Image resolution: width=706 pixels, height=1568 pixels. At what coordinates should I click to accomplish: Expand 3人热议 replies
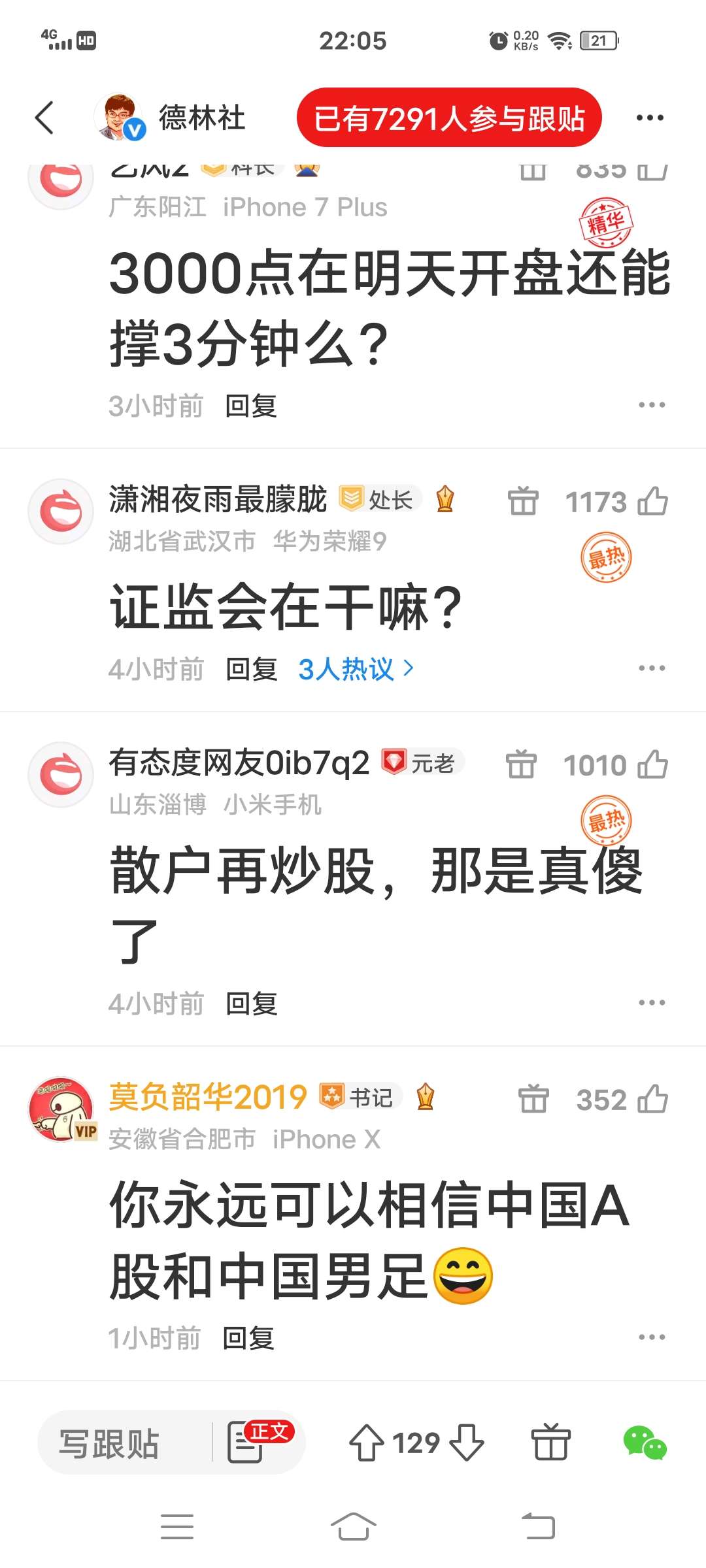[x=356, y=669]
